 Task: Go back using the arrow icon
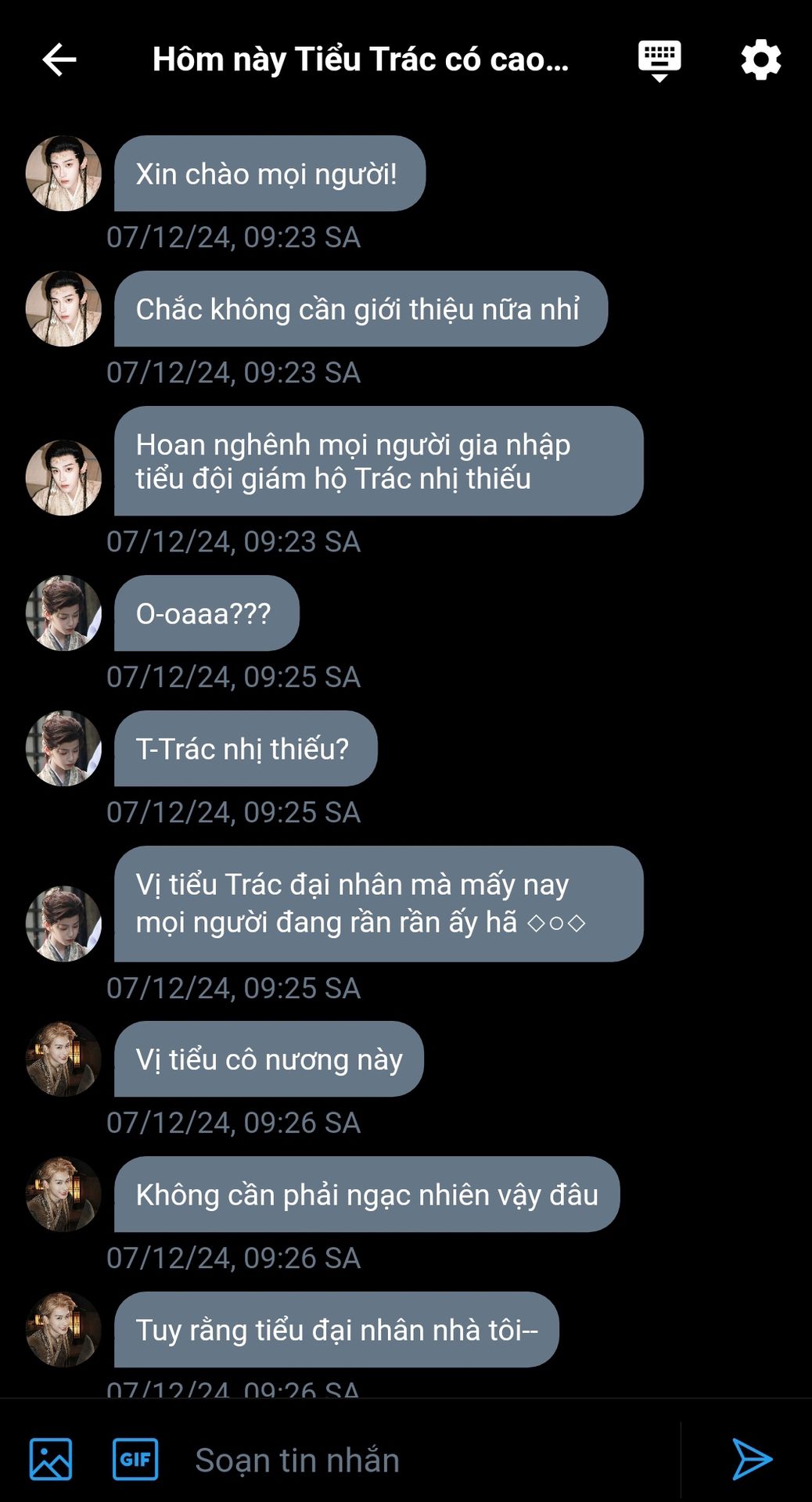(x=59, y=59)
